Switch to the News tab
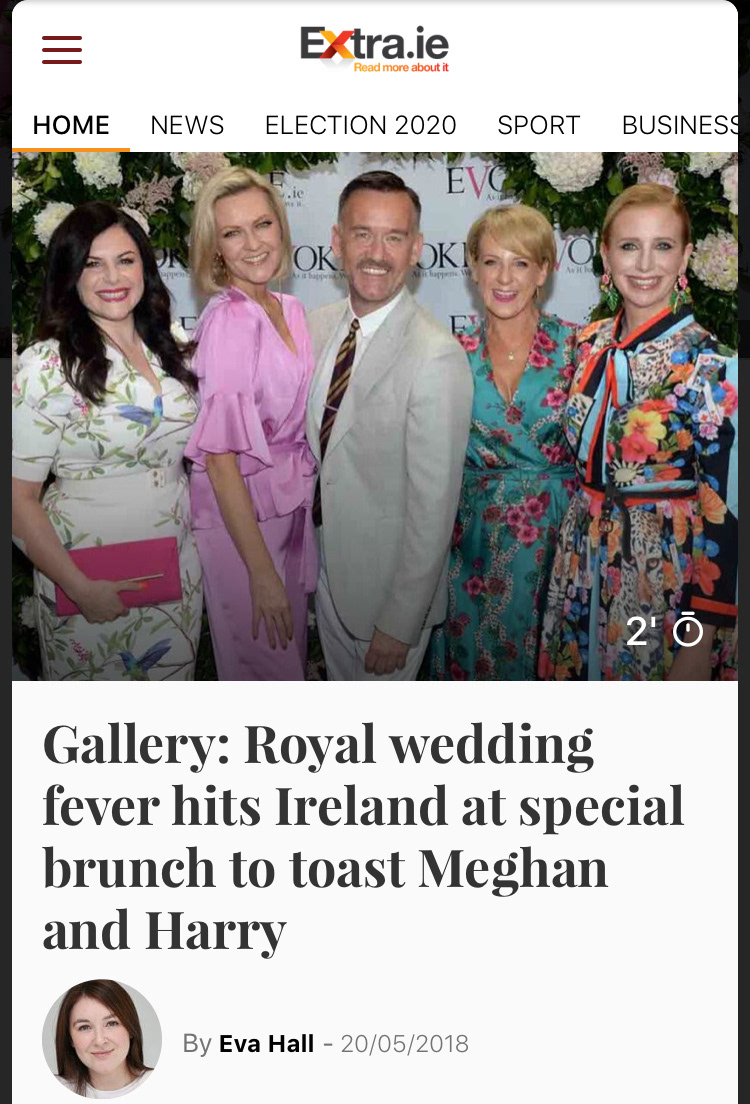 click(187, 125)
